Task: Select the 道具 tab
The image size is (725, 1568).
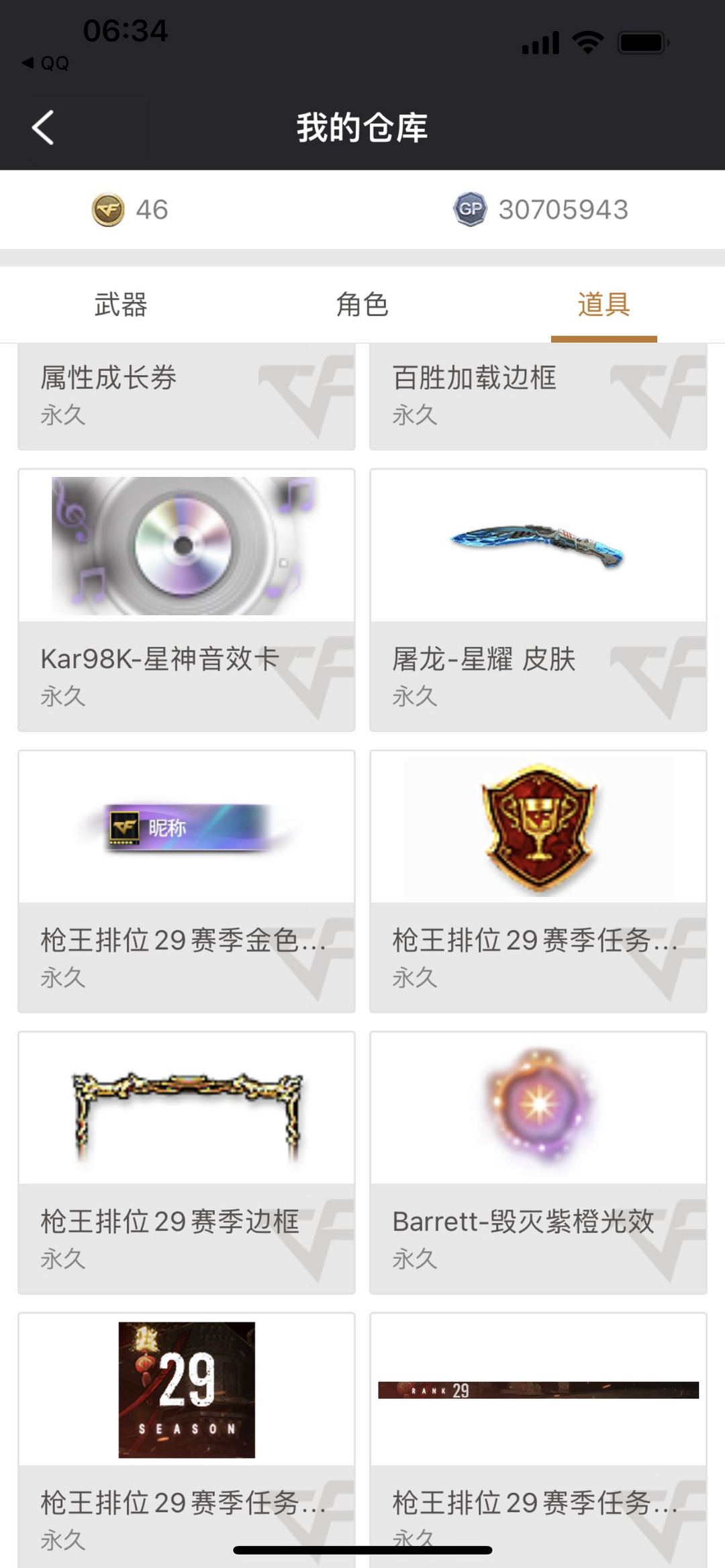Action: point(603,305)
